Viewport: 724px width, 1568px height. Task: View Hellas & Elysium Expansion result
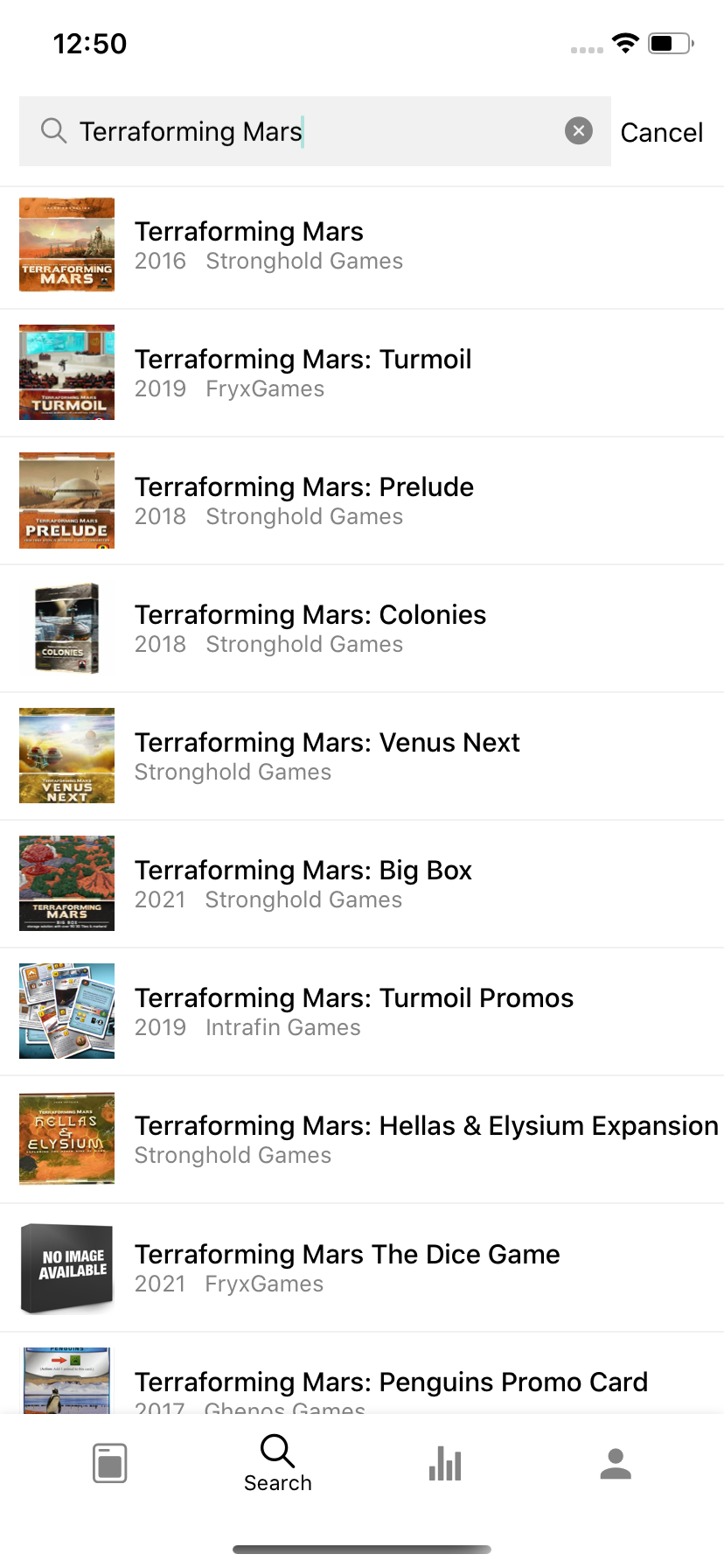[362, 1140]
